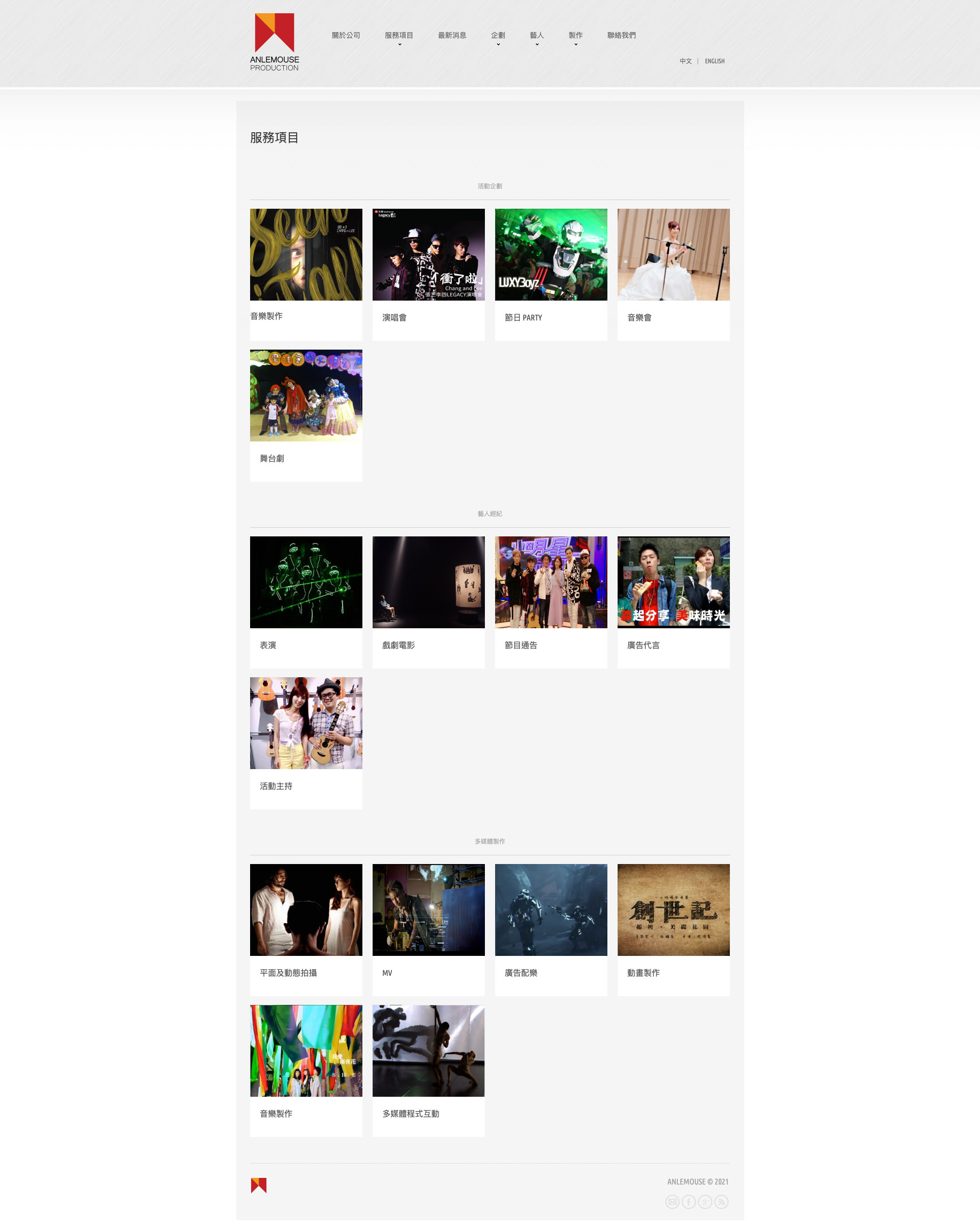This screenshot has width=980, height=1232.
Task: Switch language to ENGLISH
Action: pos(714,61)
